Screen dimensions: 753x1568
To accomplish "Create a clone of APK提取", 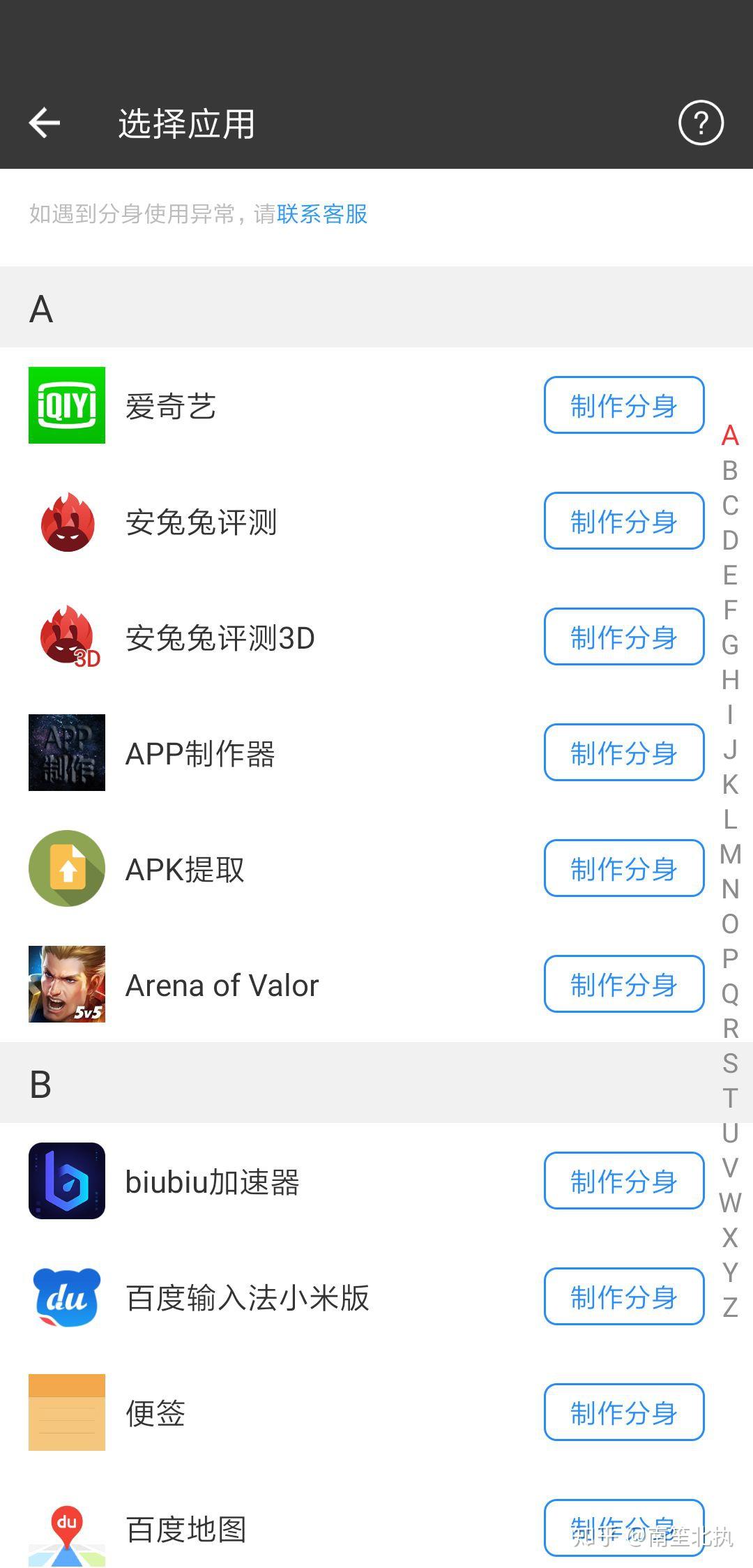I will 624,868.
